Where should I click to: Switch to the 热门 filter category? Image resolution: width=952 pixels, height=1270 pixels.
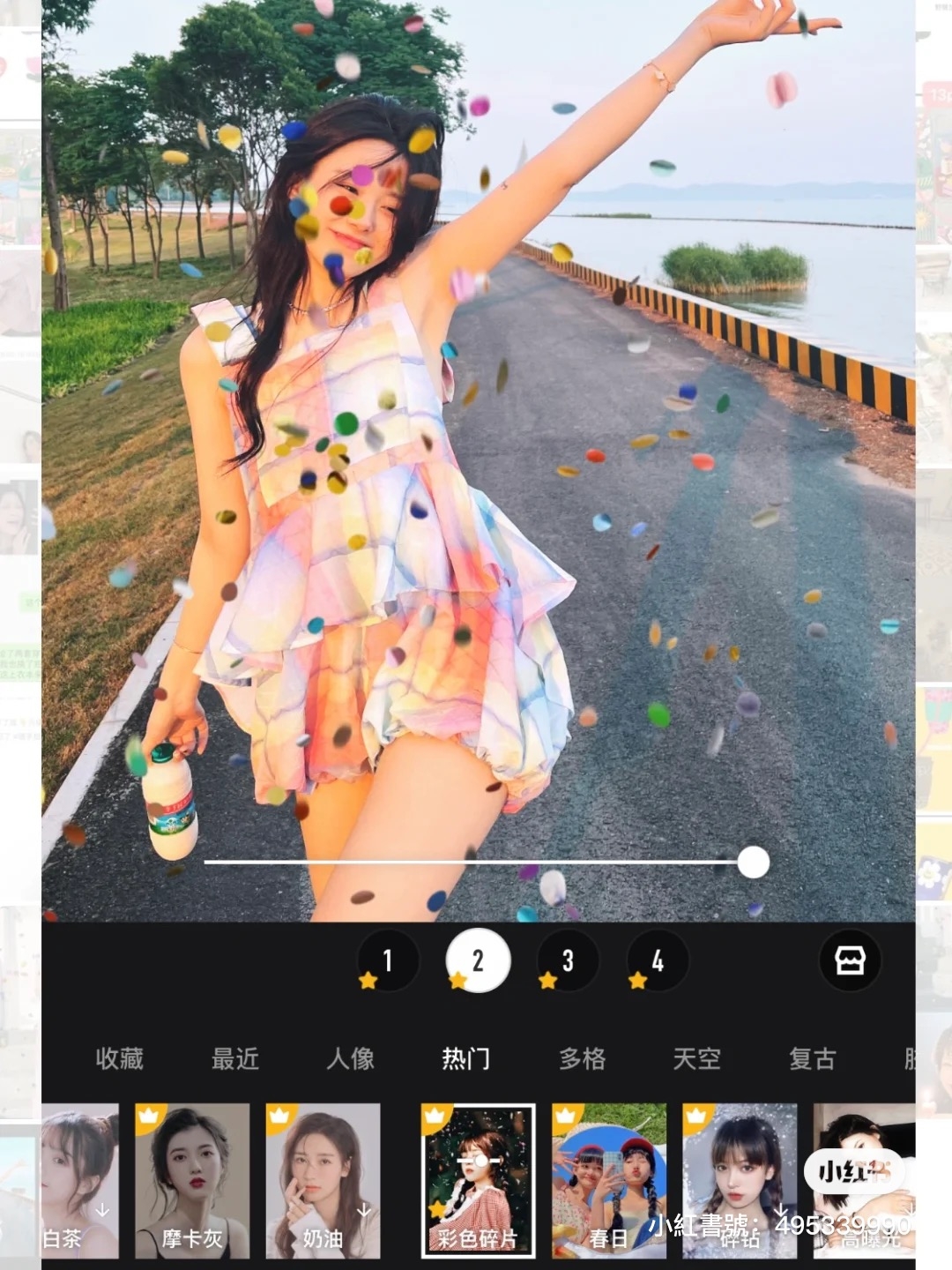(x=466, y=1058)
